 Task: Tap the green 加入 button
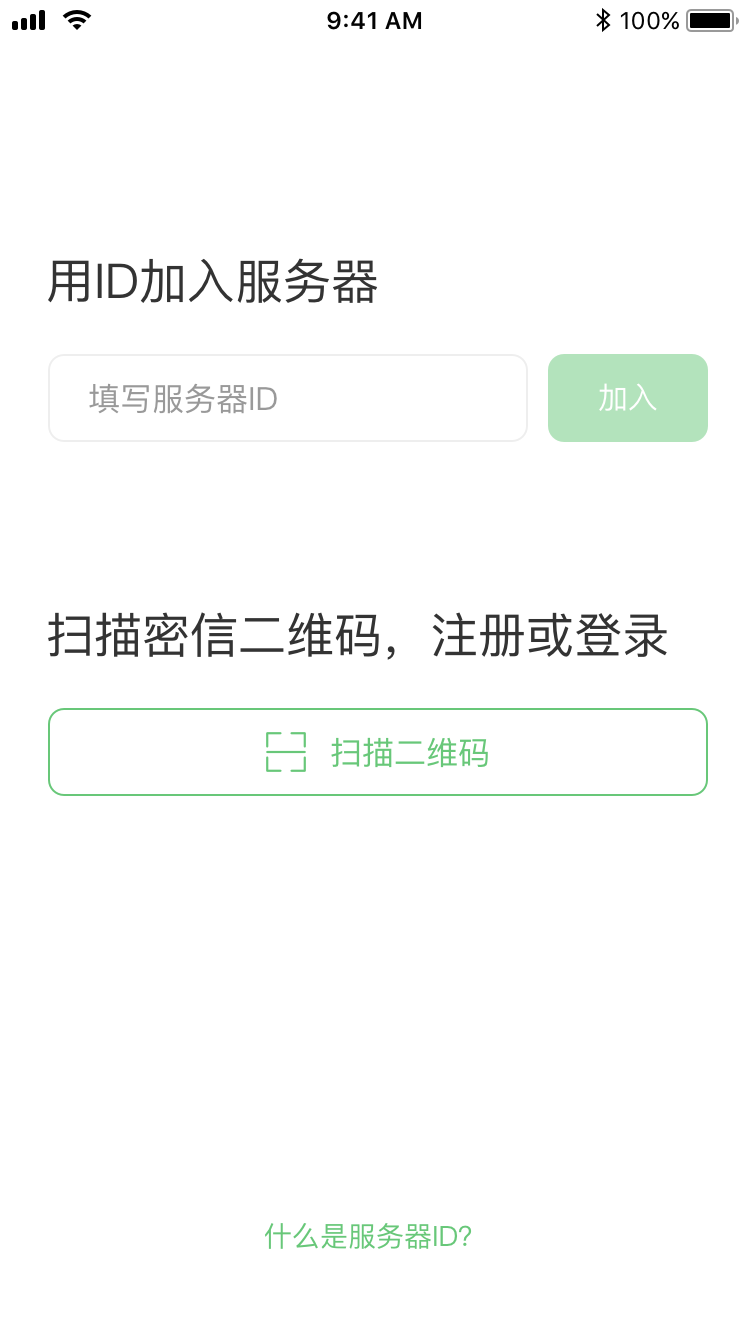(x=627, y=398)
